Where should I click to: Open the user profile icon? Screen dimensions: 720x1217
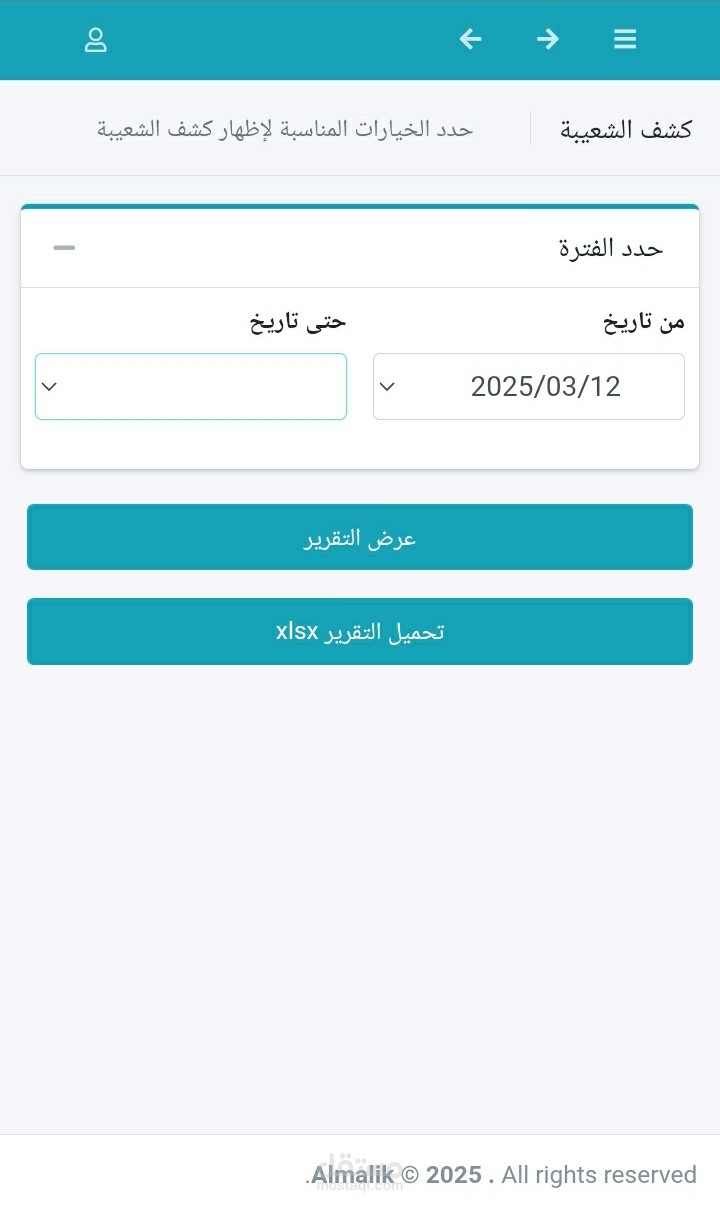95,40
